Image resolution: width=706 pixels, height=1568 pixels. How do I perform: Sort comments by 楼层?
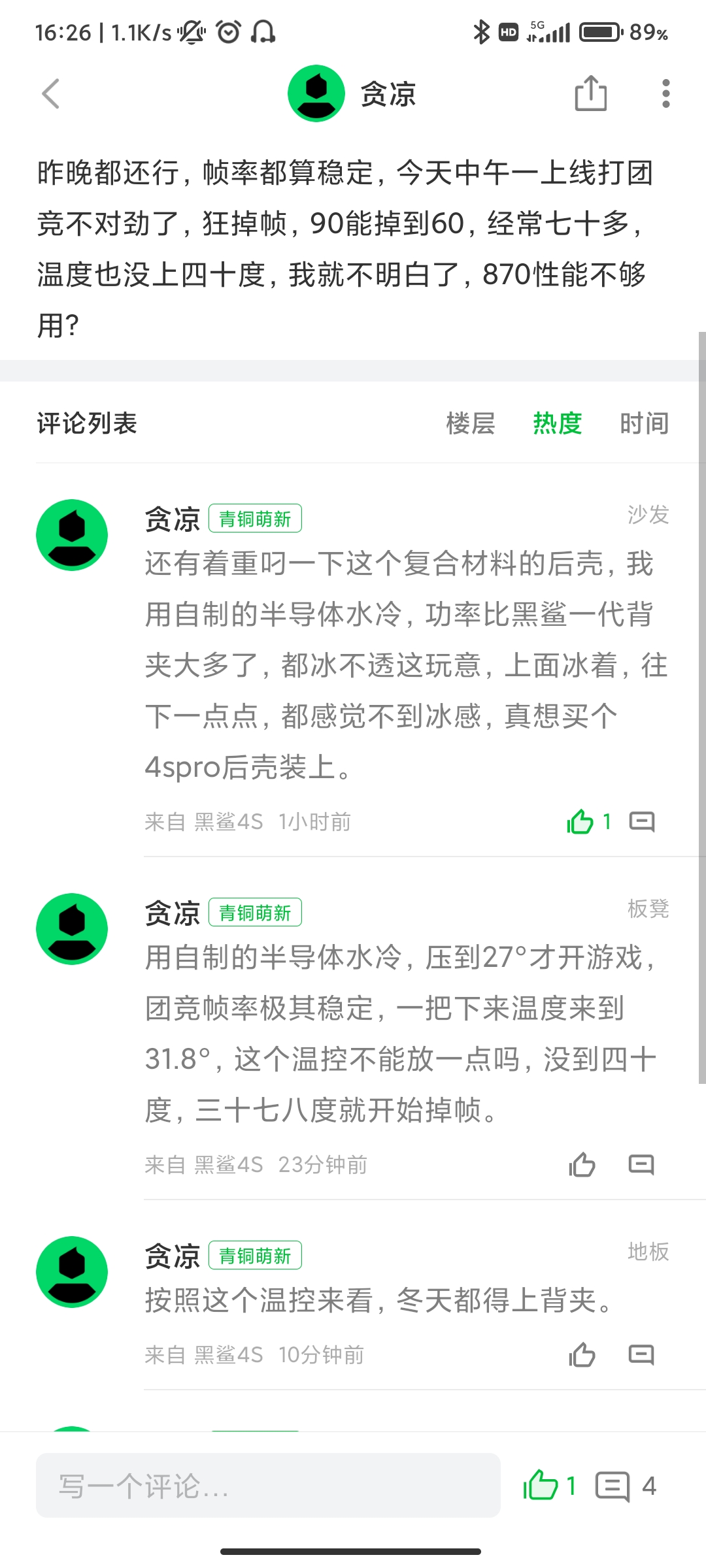coord(471,423)
